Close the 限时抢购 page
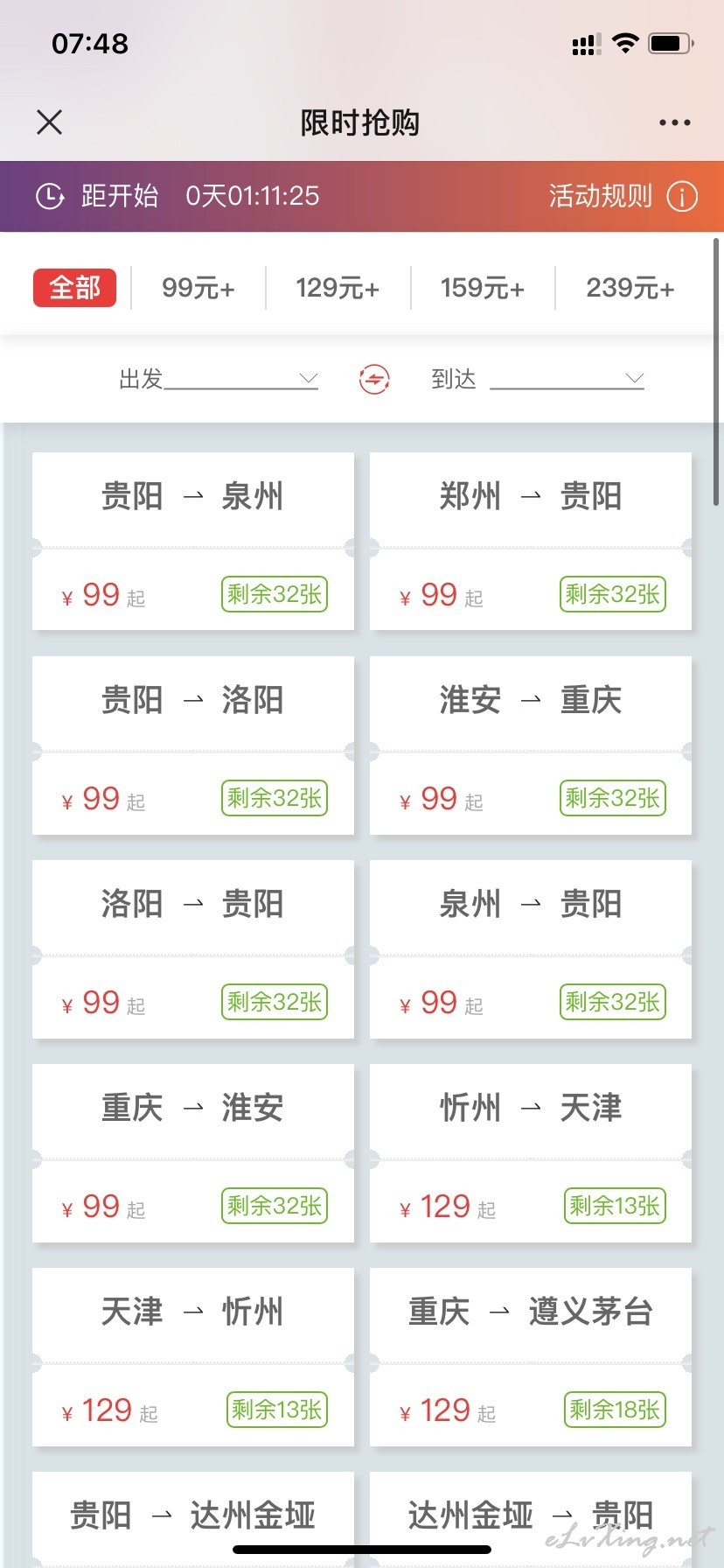 click(x=50, y=122)
